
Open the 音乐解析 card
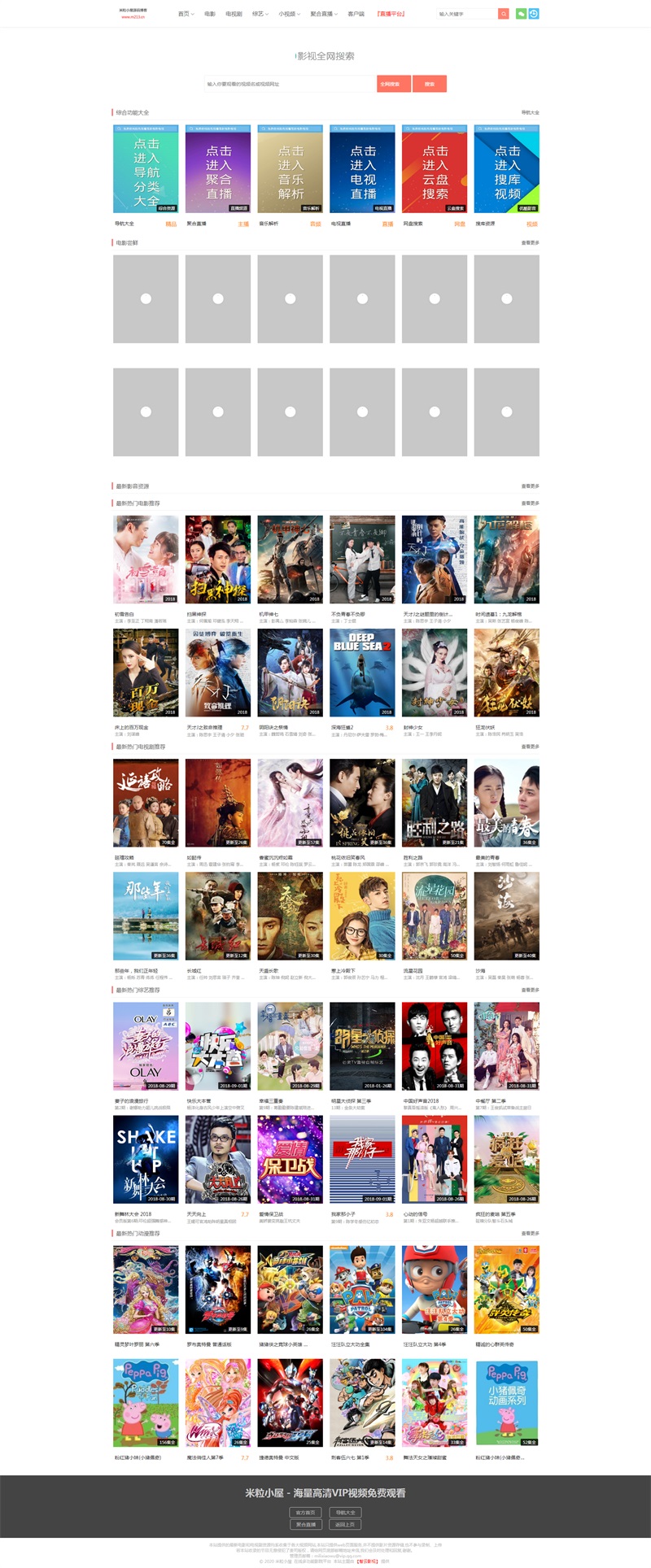pos(290,169)
